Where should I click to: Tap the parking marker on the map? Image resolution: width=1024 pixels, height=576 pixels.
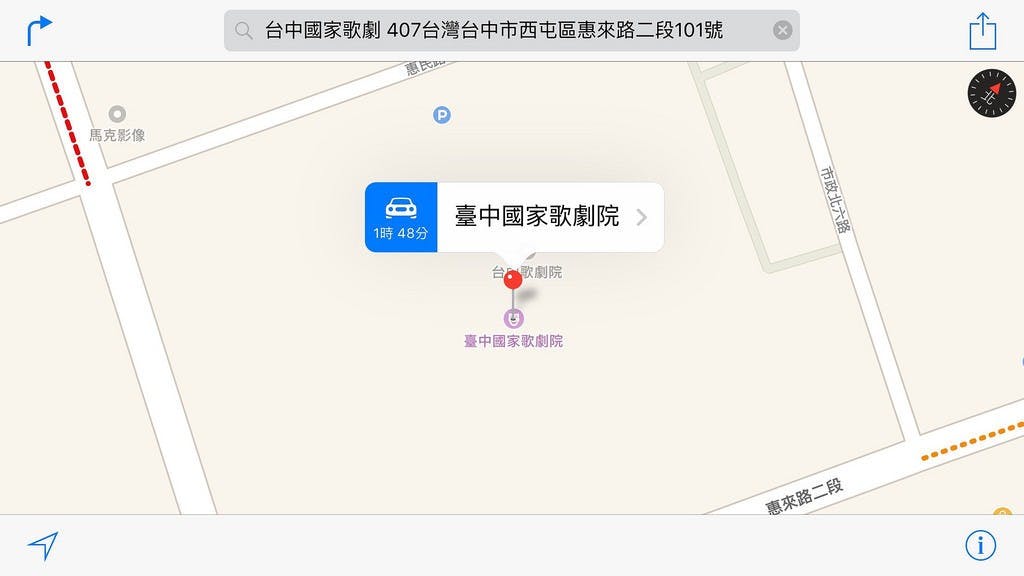[x=442, y=115]
